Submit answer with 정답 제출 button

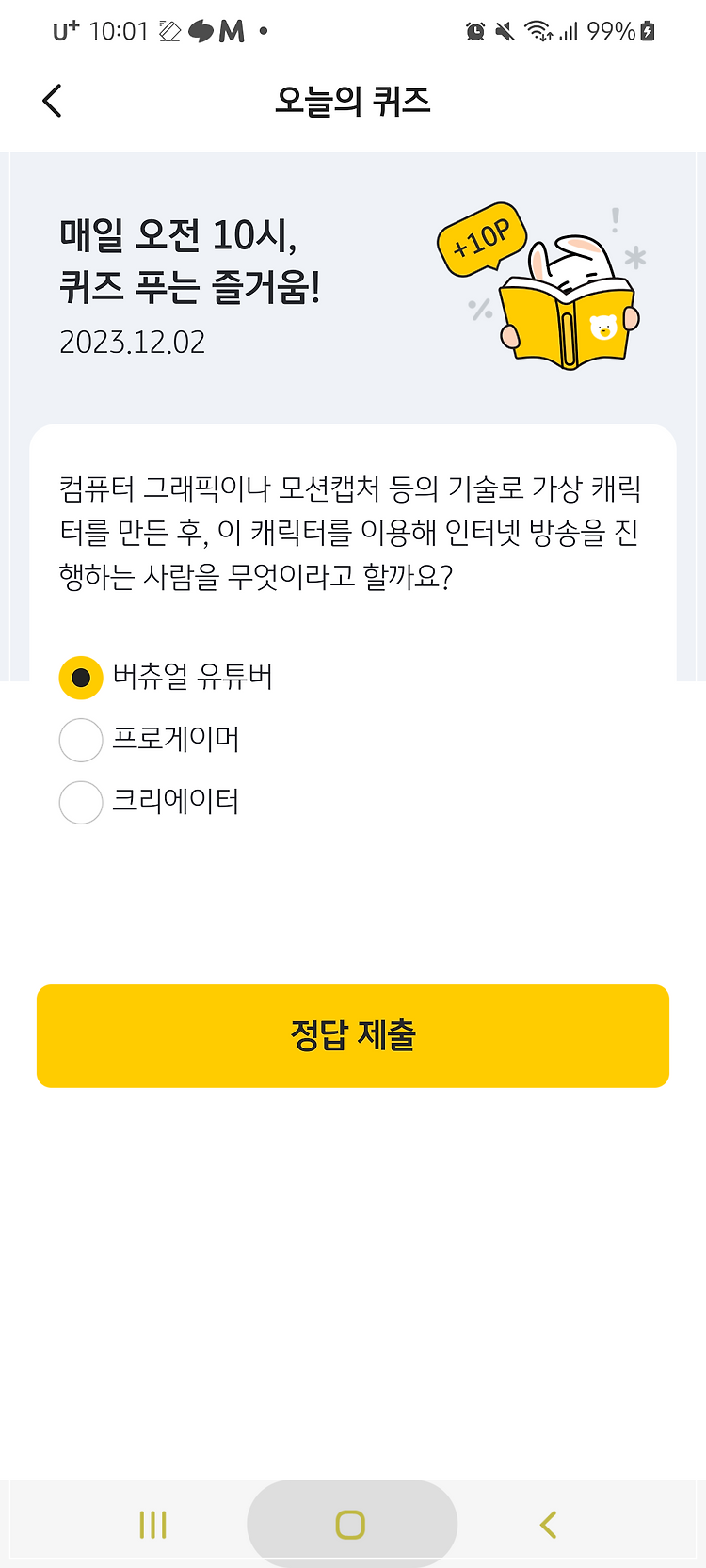pyautogui.click(x=353, y=1035)
